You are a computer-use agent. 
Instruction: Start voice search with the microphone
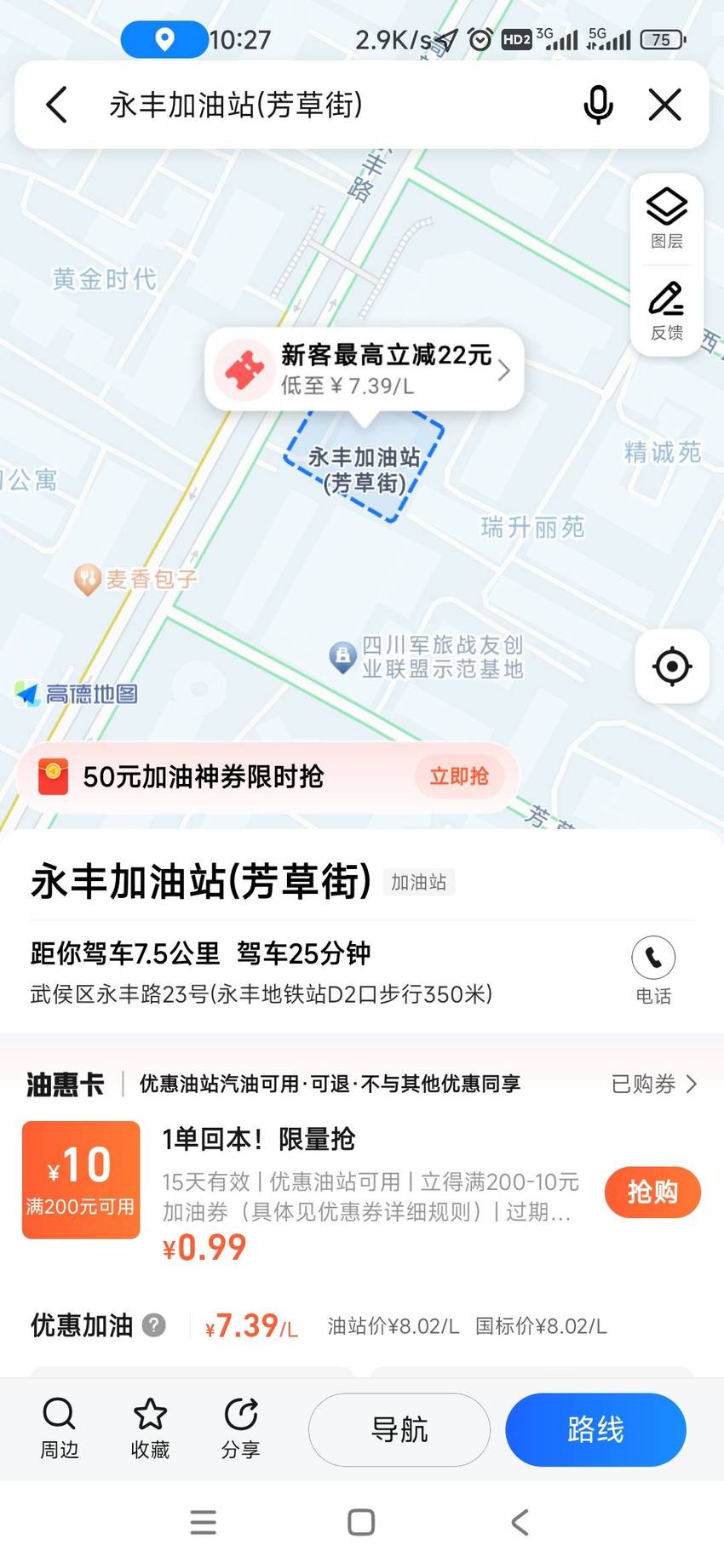coord(598,105)
